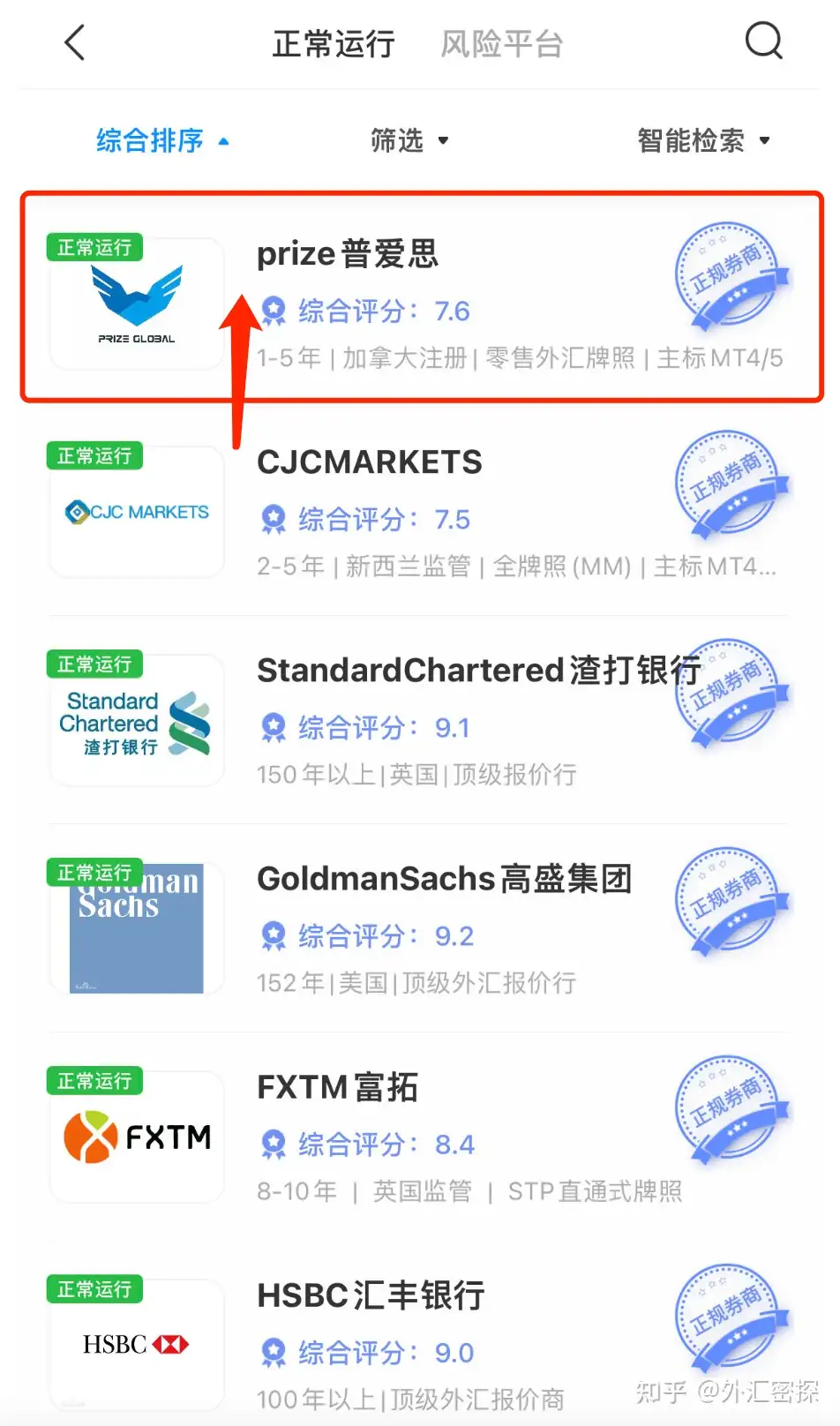Select the 正常运行 tab
Image resolution: width=840 pixels, height=1426 pixels.
(x=334, y=44)
